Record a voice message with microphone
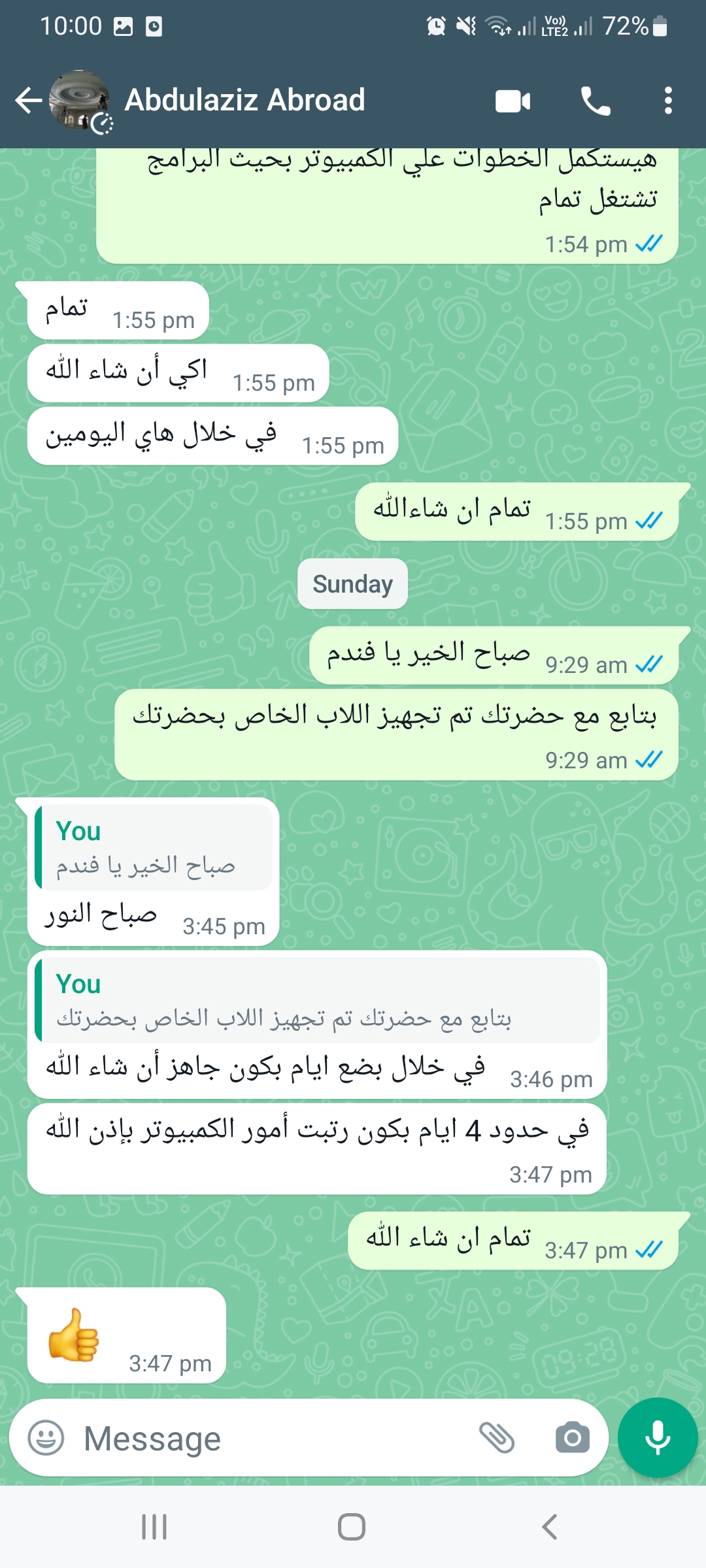 click(x=658, y=1437)
